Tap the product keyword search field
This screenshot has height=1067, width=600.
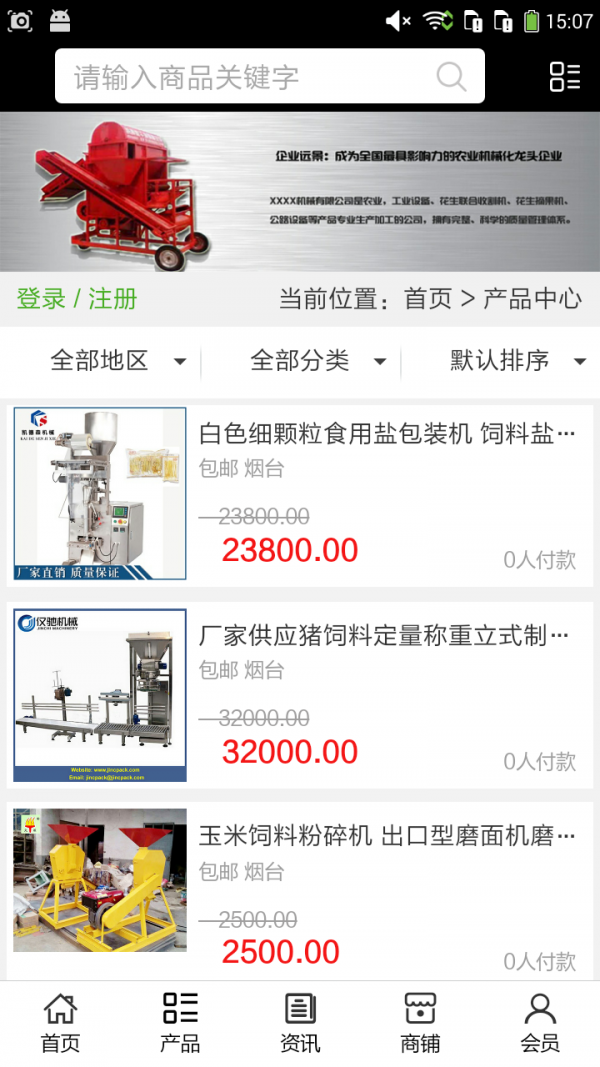click(250, 77)
